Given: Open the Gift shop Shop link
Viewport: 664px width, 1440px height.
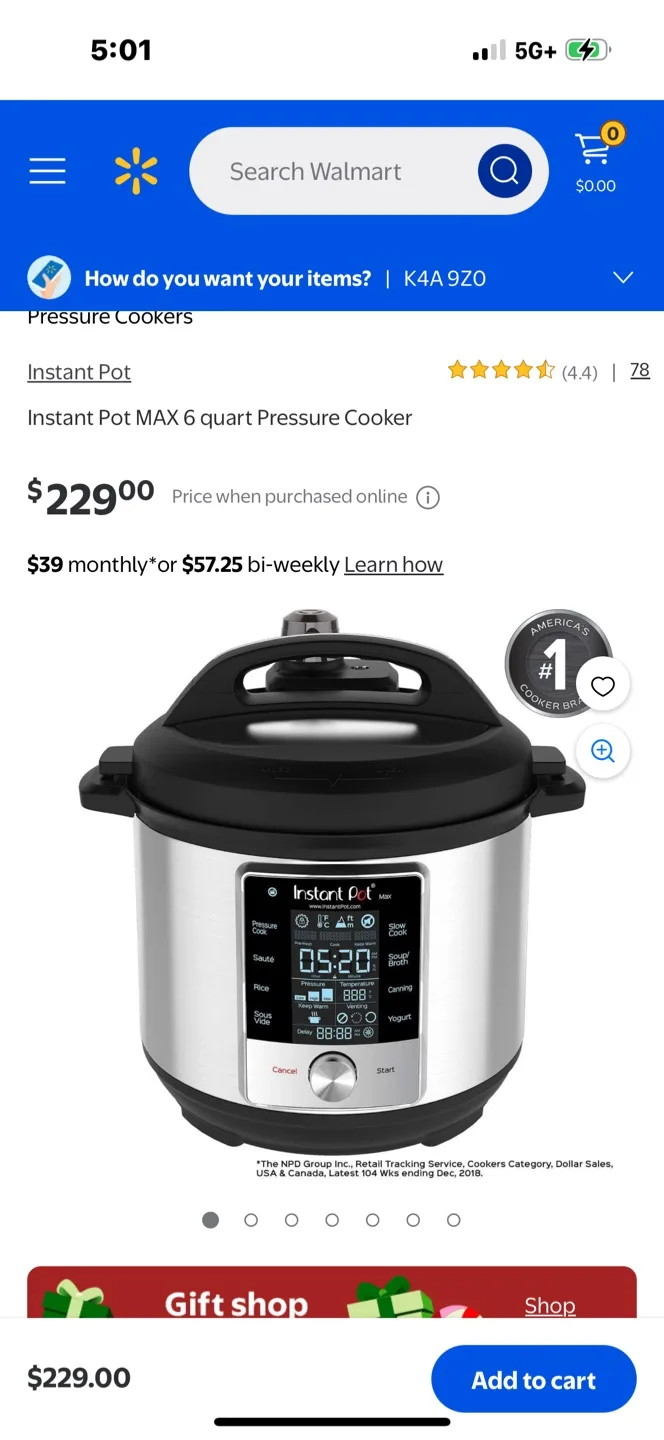Looking at the screenshot, I should tap(550, 1306).
